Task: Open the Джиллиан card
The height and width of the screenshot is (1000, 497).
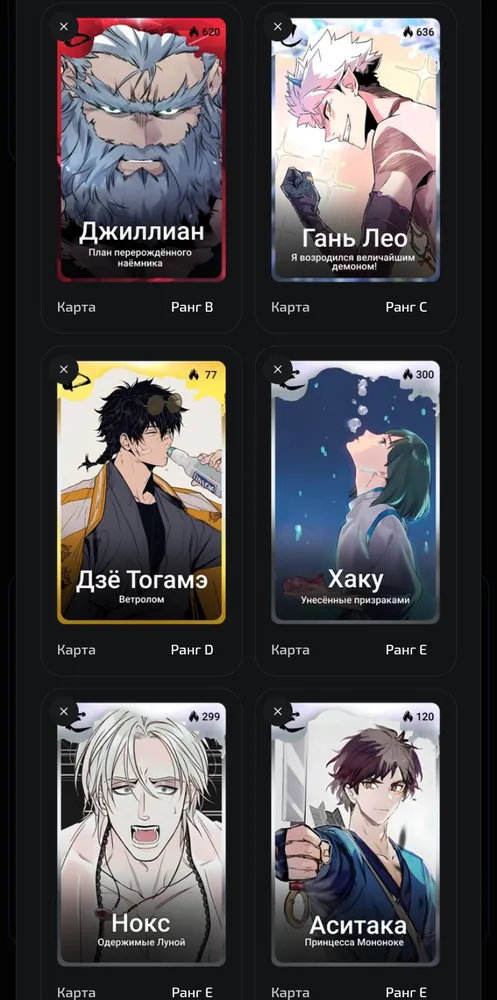Action: (x=142, y=150)
